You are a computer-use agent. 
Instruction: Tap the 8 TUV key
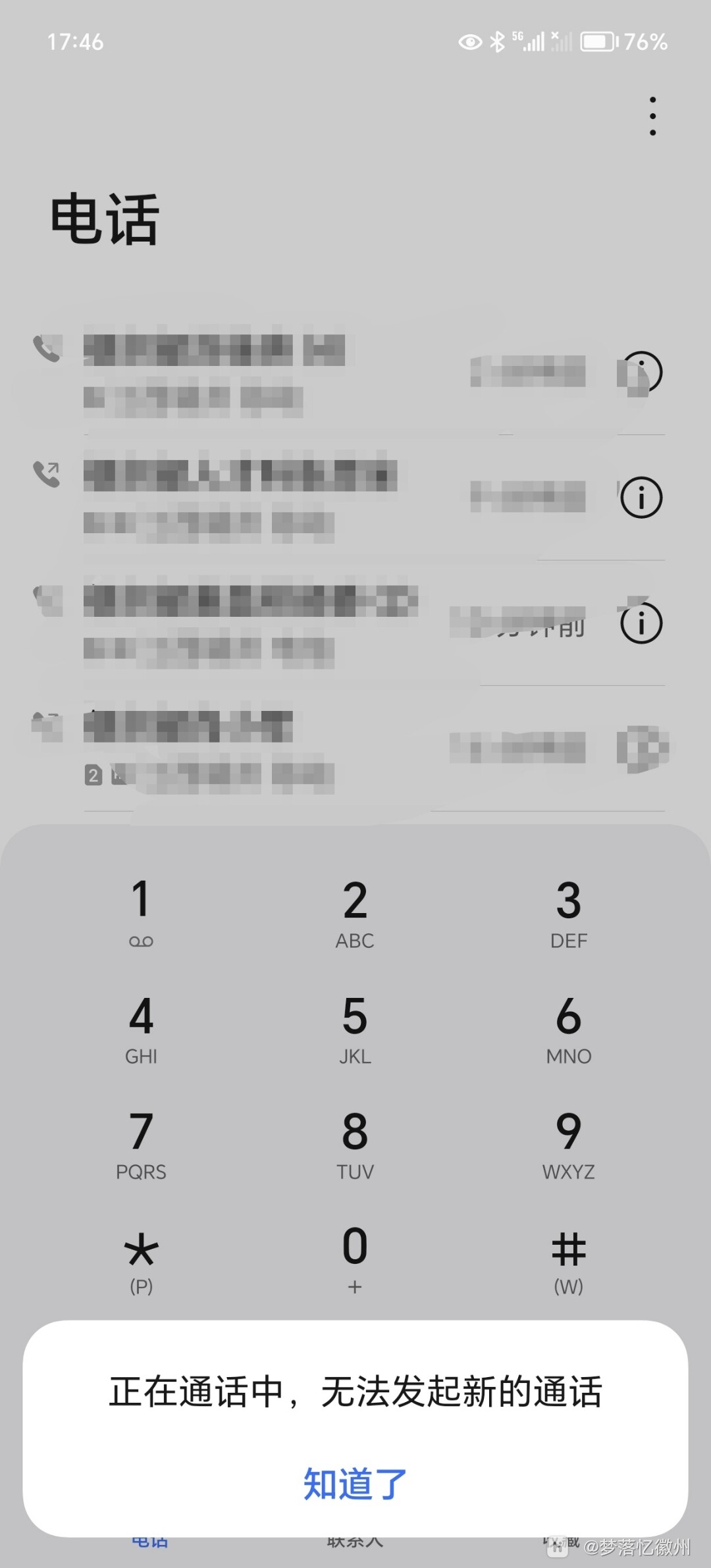click(x=355, y=1143)
